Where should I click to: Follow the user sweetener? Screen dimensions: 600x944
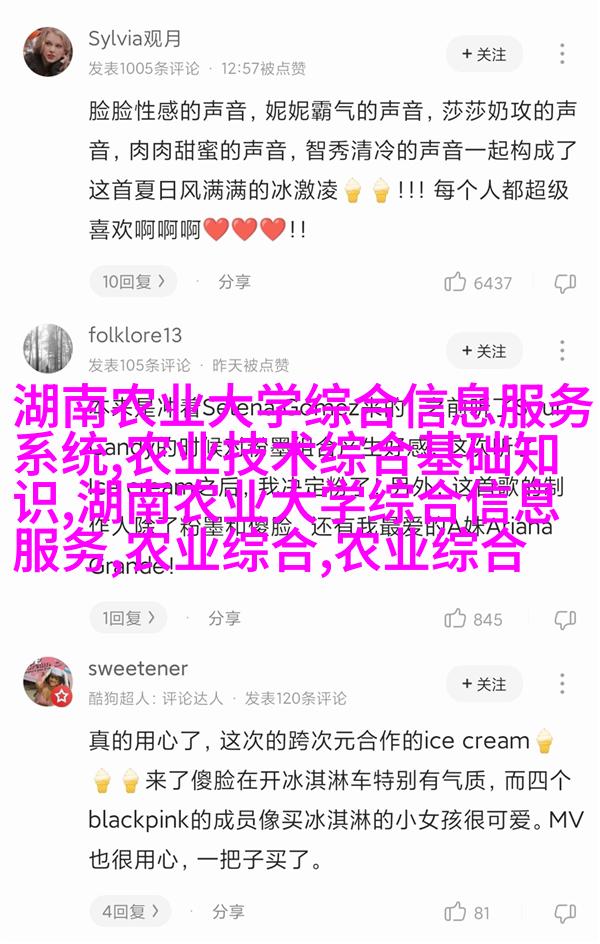click(485, 684)
